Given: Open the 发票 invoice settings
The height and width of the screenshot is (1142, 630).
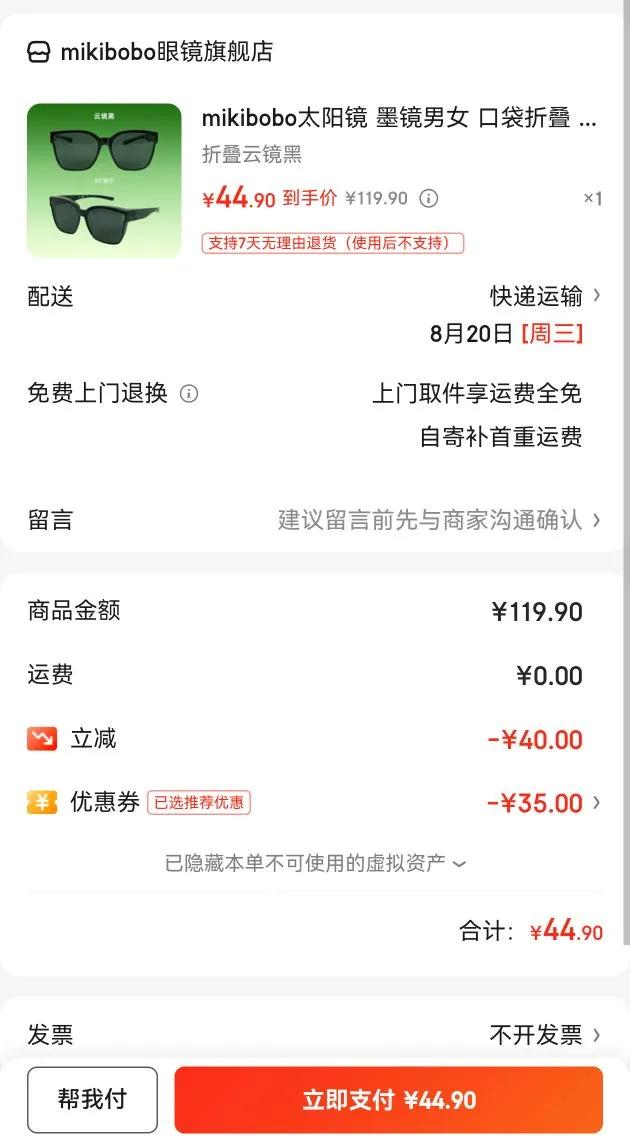Looking at the screenshot, I should [x=544, y=1035].
